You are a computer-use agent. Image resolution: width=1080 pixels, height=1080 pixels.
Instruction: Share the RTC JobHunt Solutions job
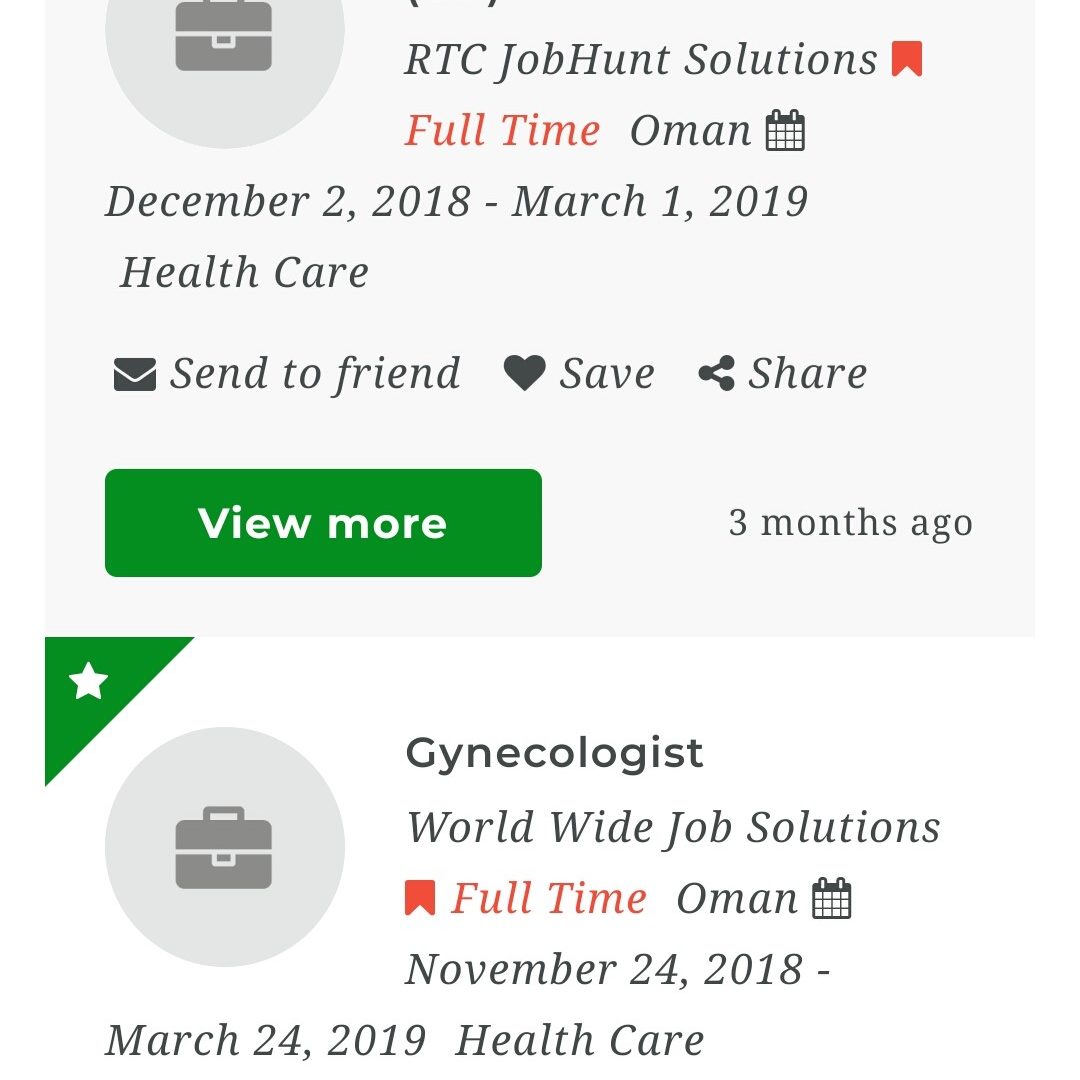(x=783, y=374)
